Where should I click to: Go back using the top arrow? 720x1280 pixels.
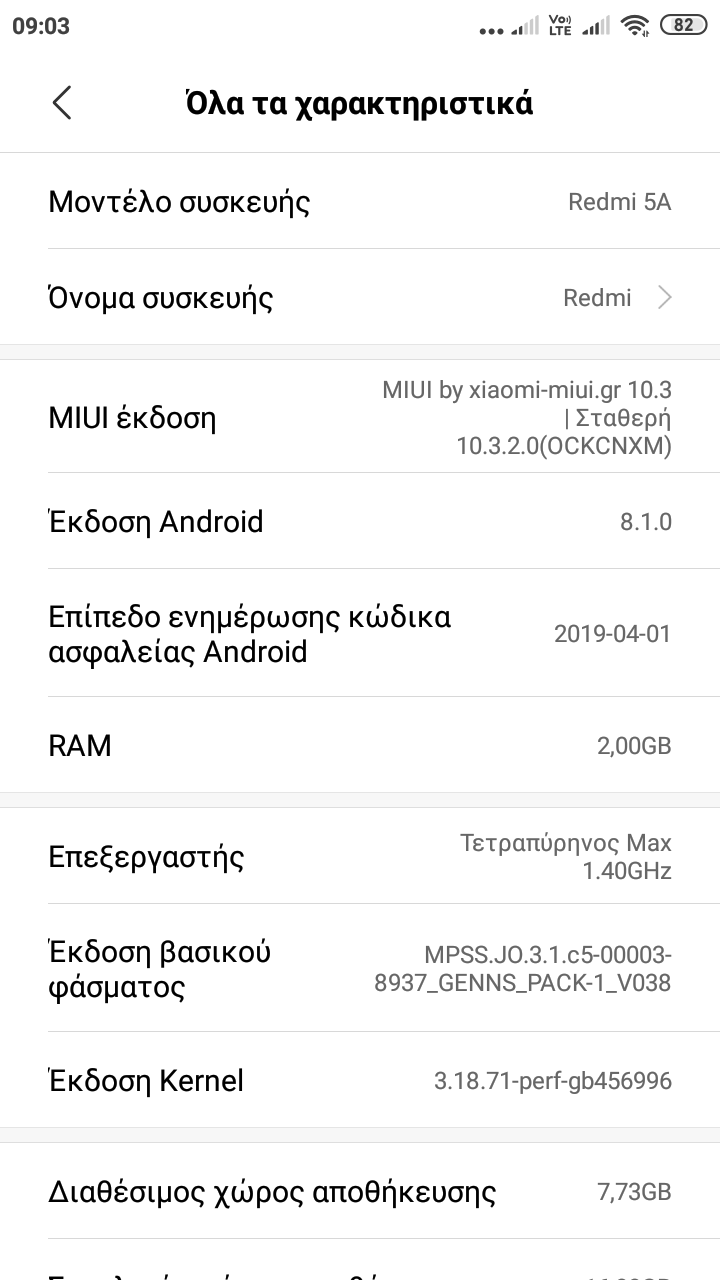coord(62,103)
